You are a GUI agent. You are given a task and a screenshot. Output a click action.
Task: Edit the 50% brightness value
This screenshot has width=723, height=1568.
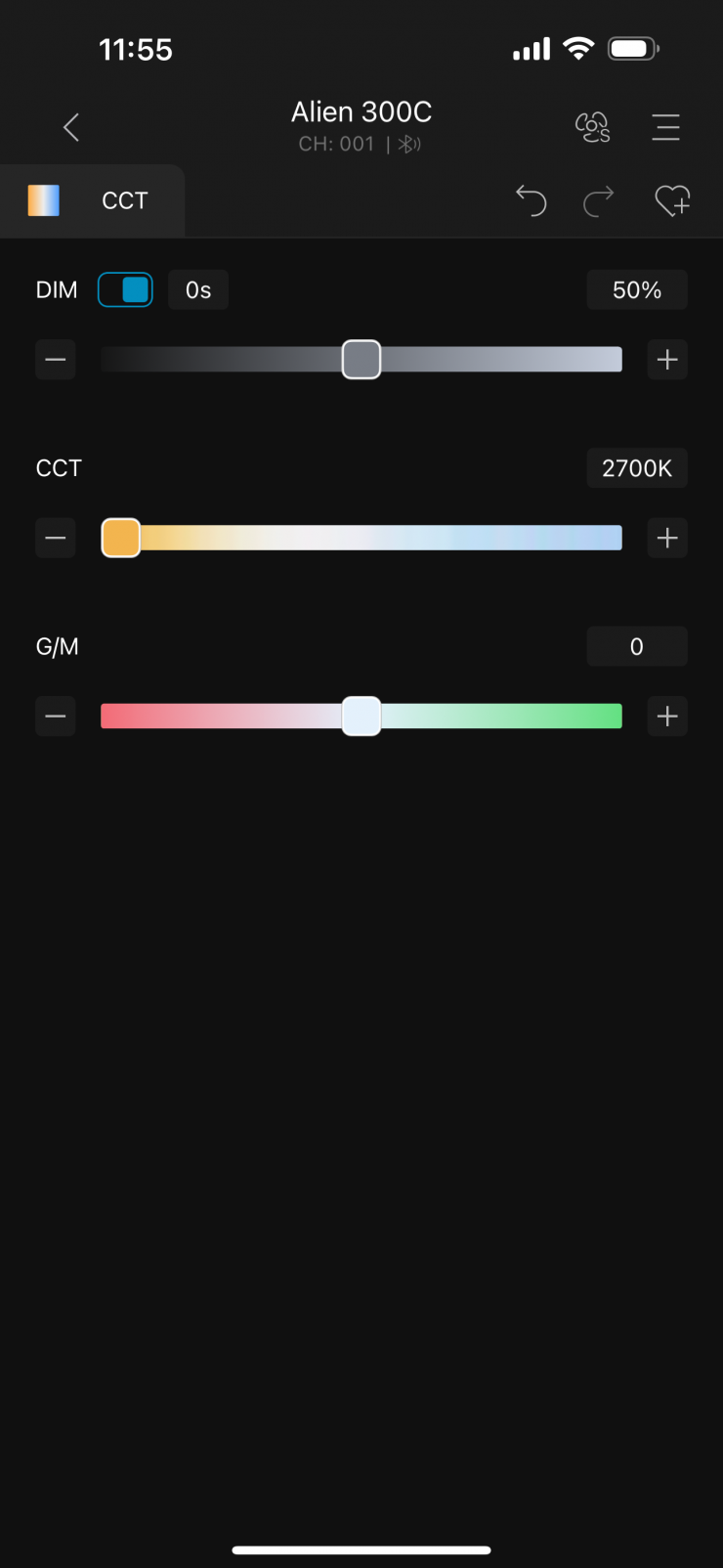coord(636,290)
